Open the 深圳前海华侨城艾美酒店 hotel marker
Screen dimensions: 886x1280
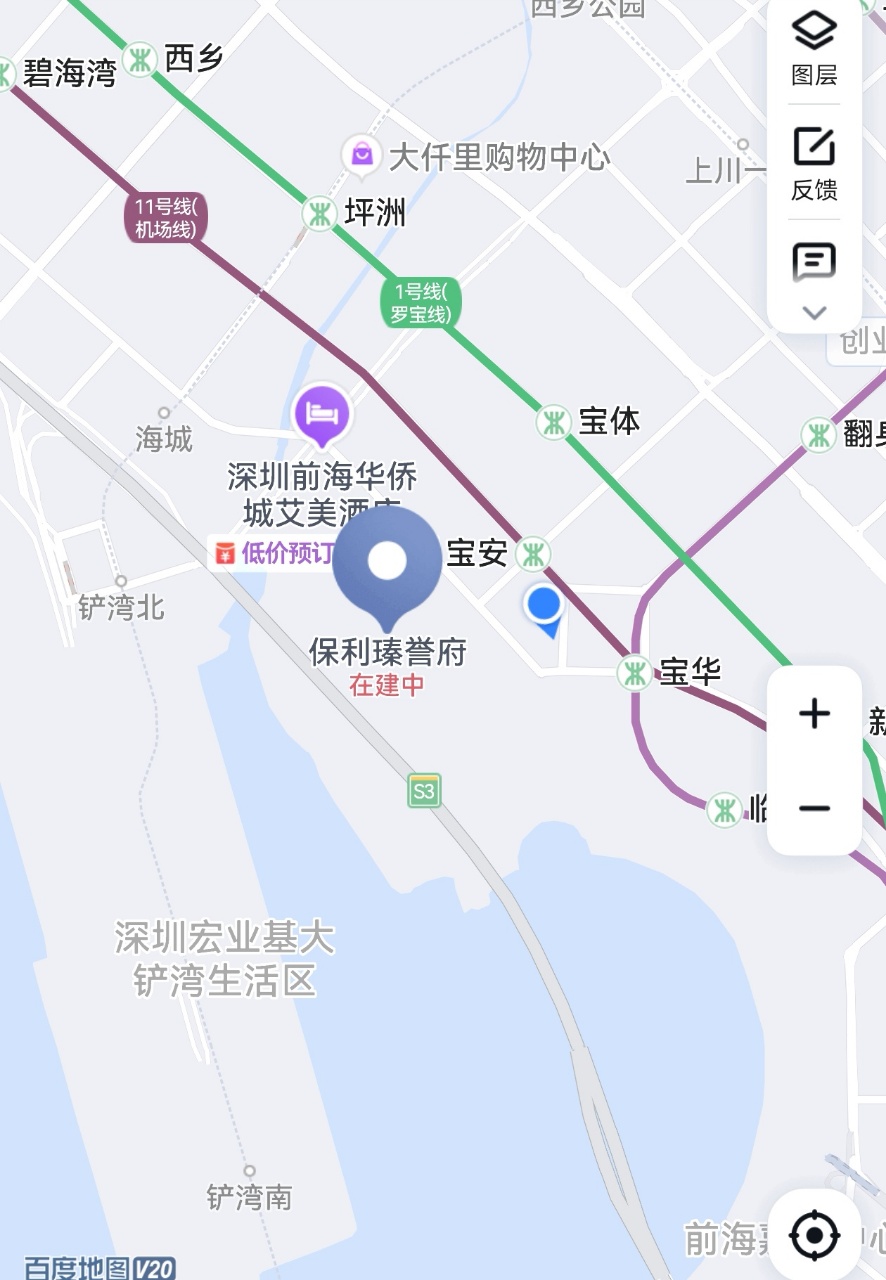click(x=321, y=414)
